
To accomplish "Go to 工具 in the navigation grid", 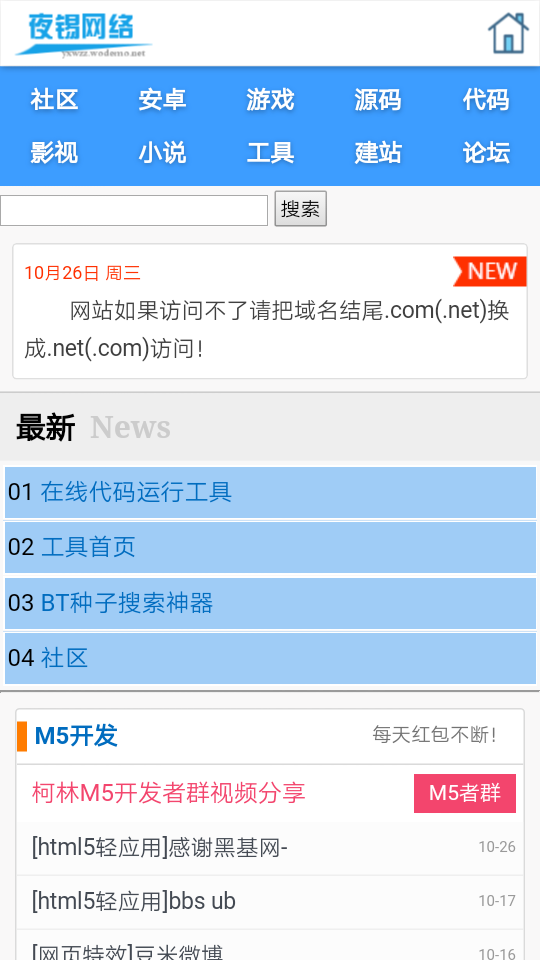I will pyautogui.click(x=270, y=152).
